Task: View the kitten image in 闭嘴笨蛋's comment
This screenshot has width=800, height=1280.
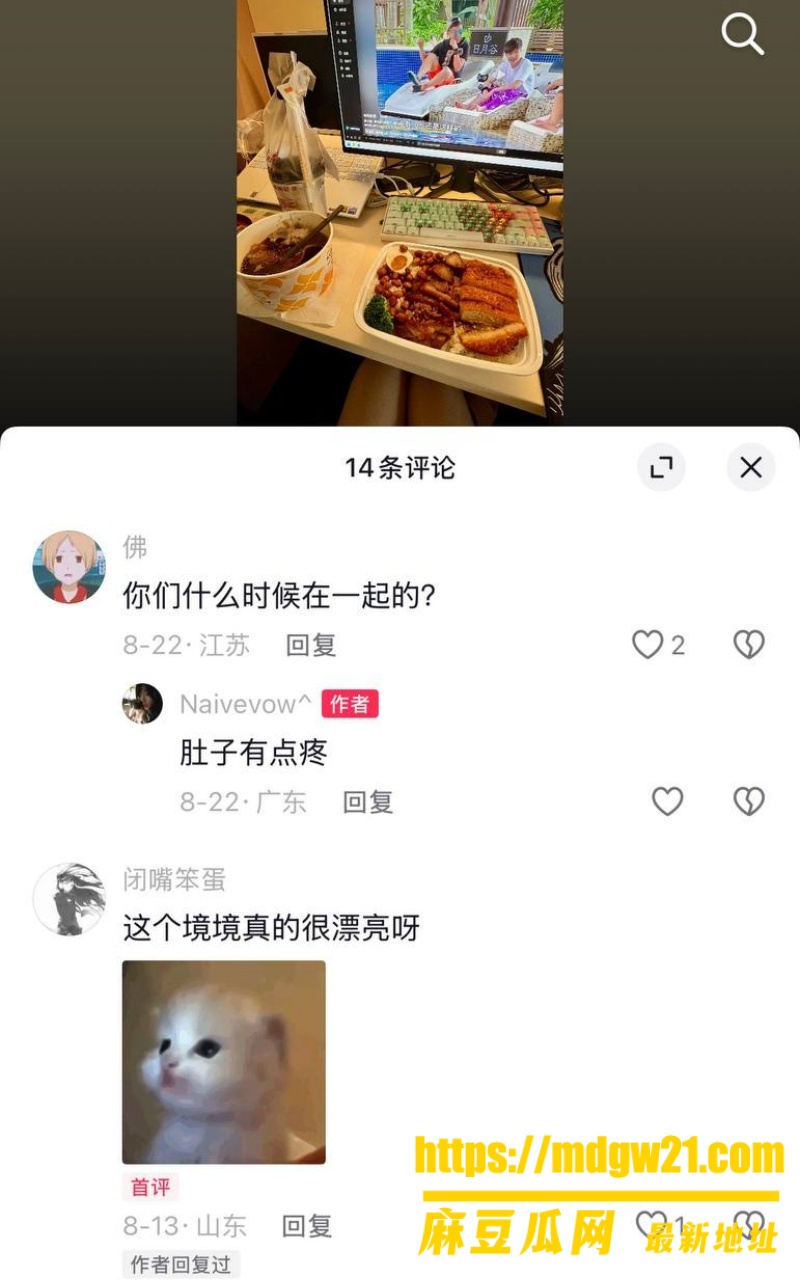Action: pos(224,1062)
